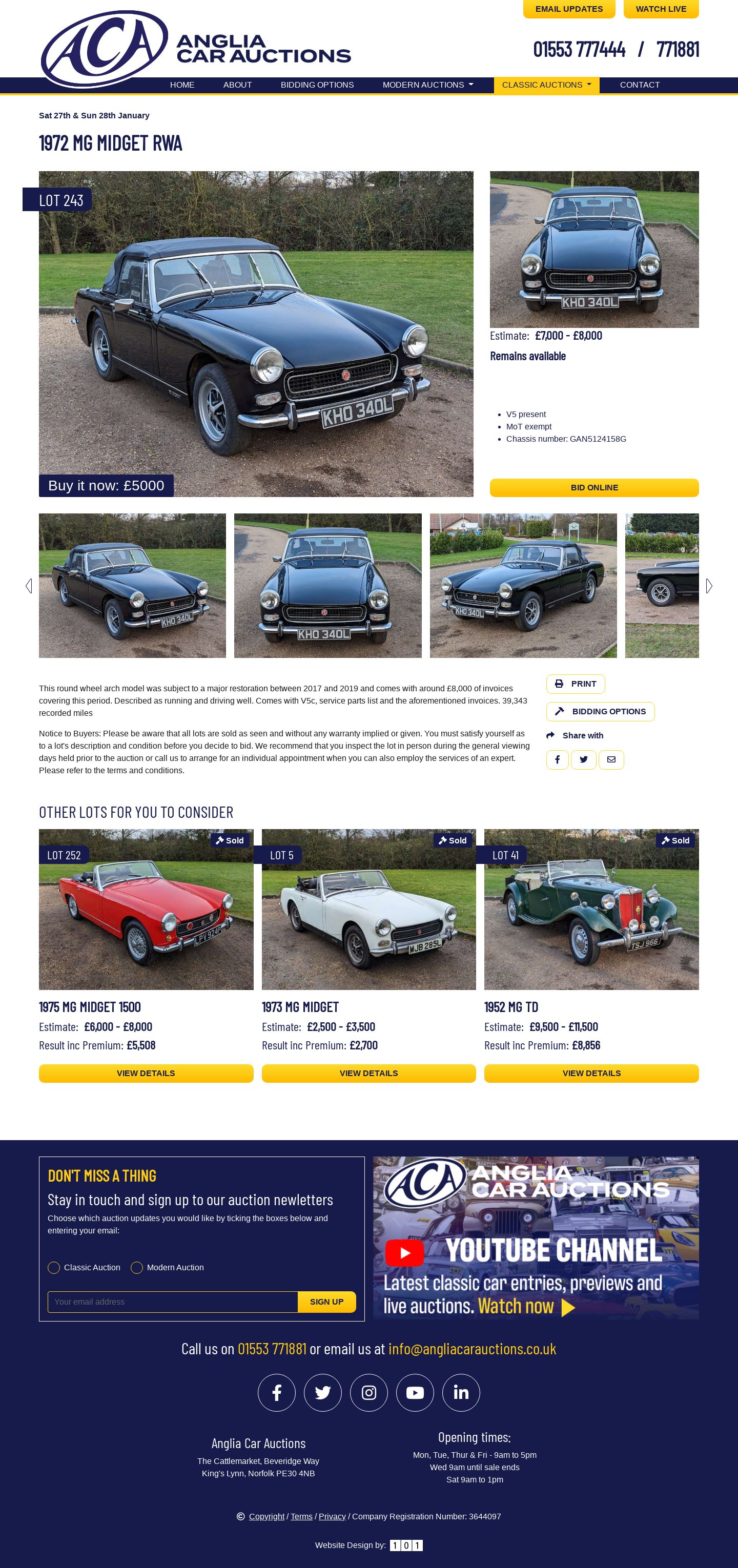Expand the Modern Auctions dropdown
This screenshot has width=738, height=1568.
pyautogui.click(x=427, y=85)
